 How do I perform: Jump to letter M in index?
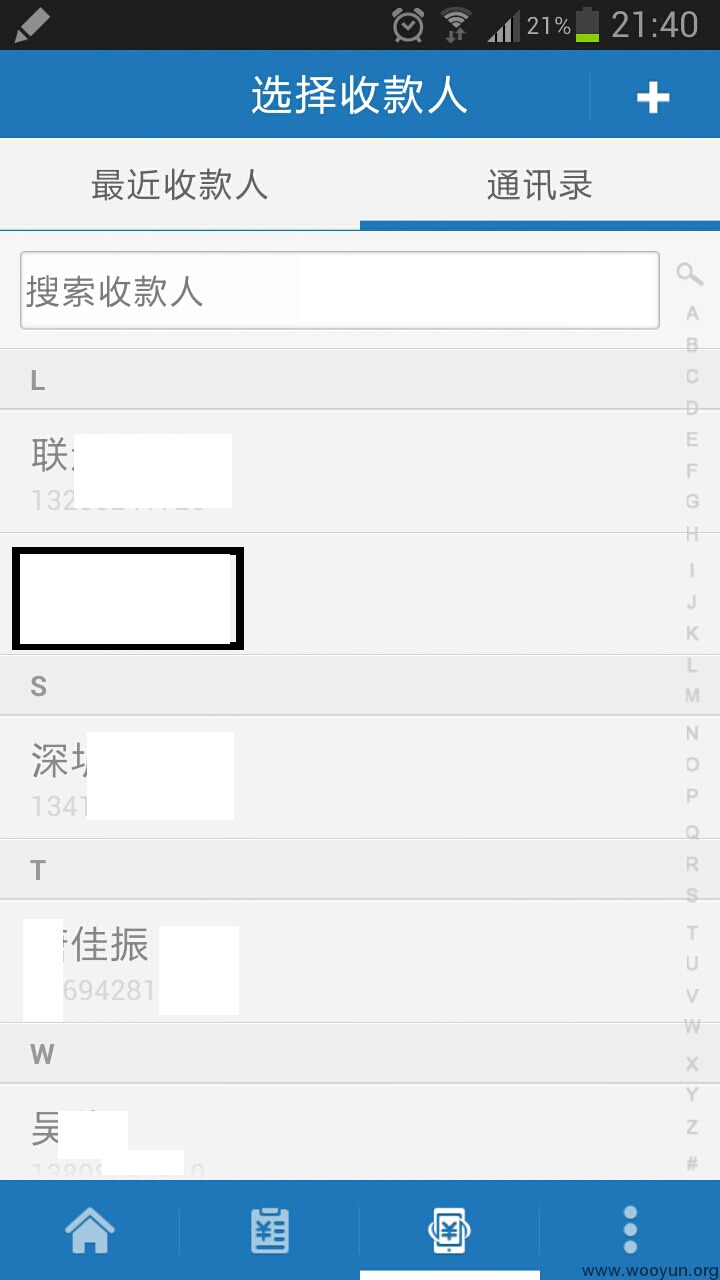tap(692, 695)
